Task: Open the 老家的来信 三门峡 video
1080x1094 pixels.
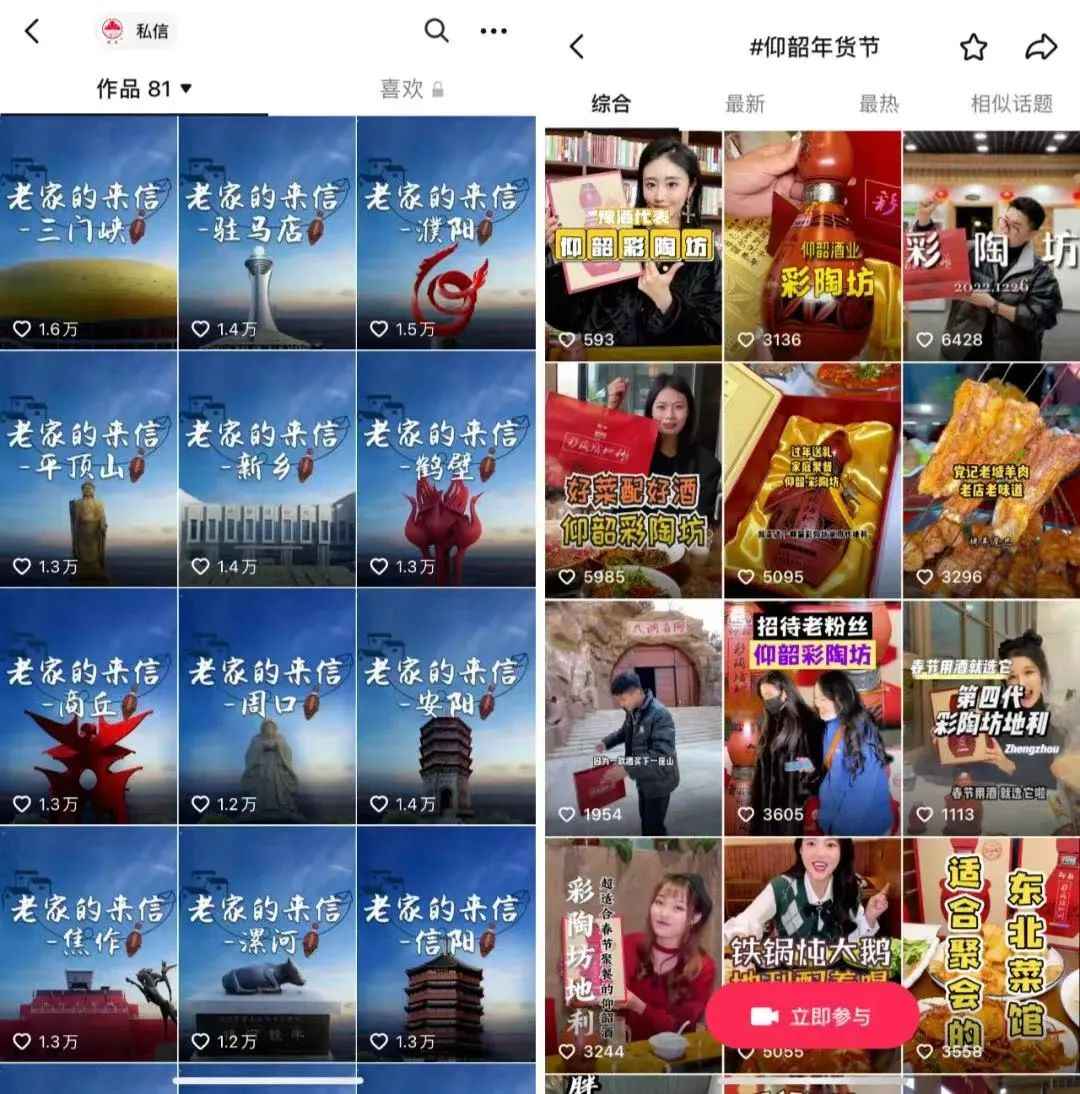Action: click(x=89, y=232)
